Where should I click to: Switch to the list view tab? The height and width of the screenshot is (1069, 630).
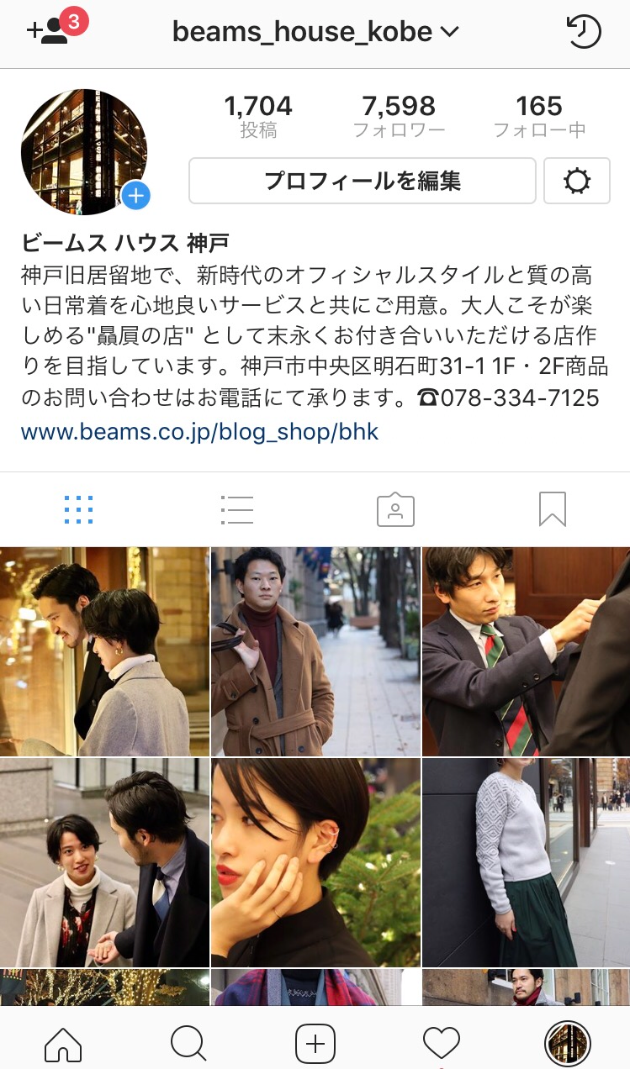tap(237, 510)
